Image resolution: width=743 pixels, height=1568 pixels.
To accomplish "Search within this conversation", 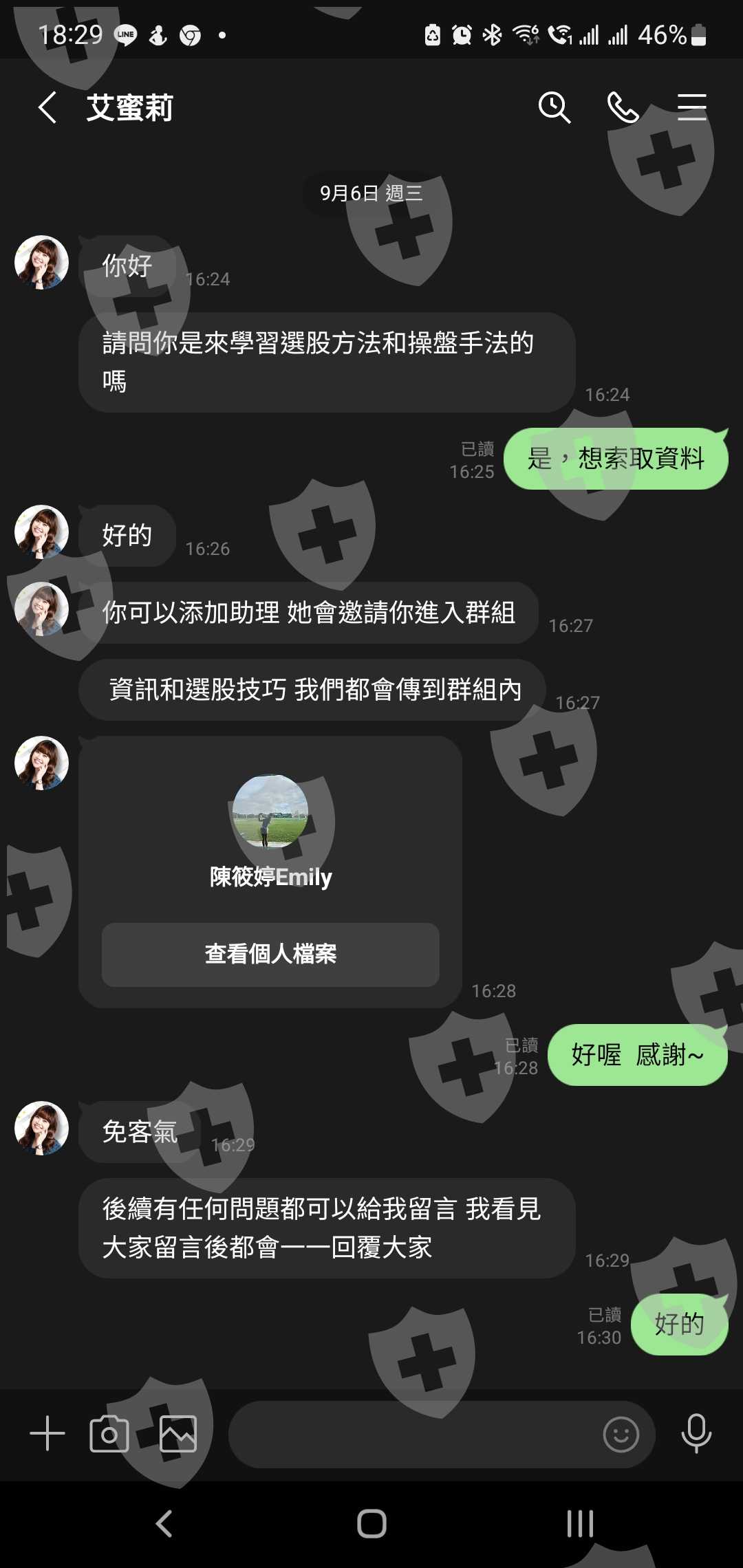I will (x=554, y=108).
